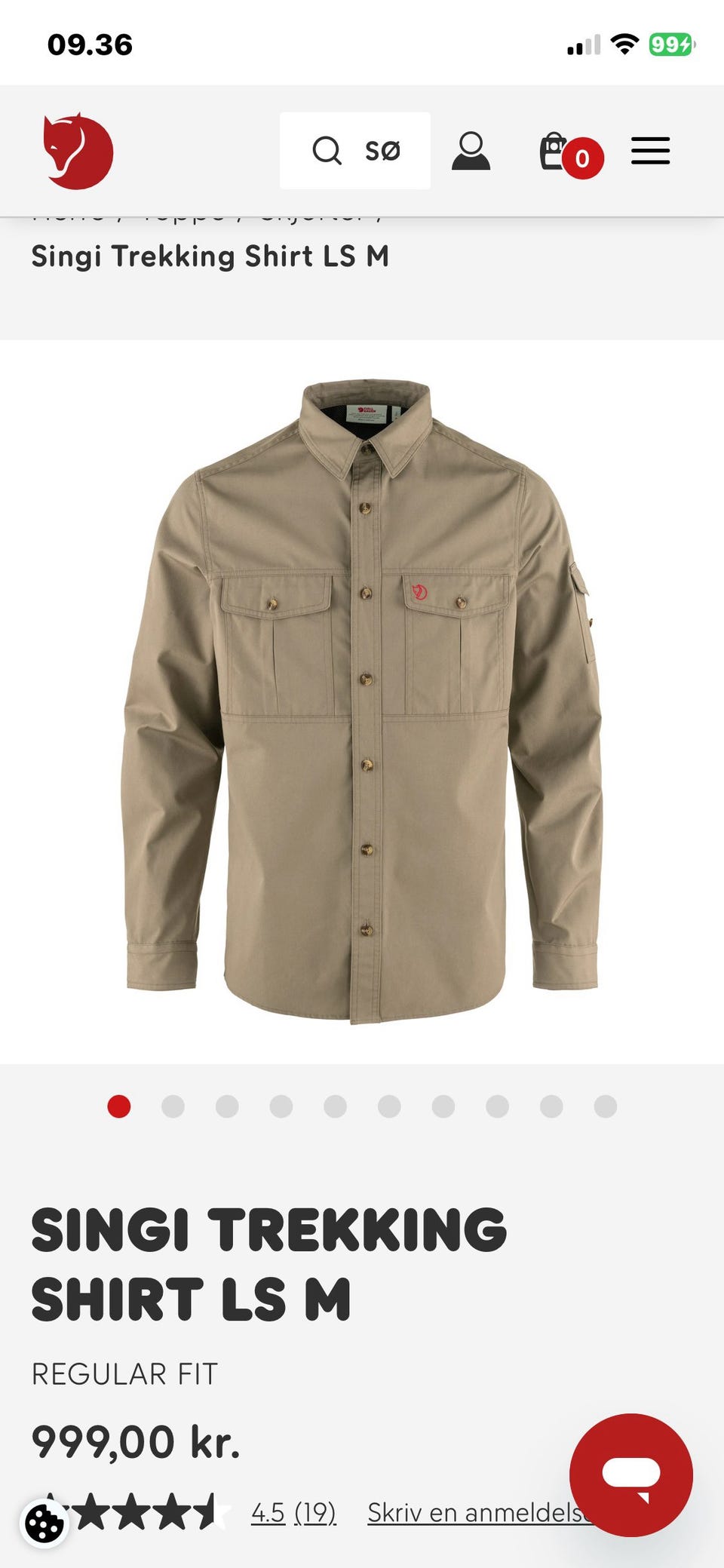Open the red chat support bubble
724x1568 pixels.
point(630,1474)
